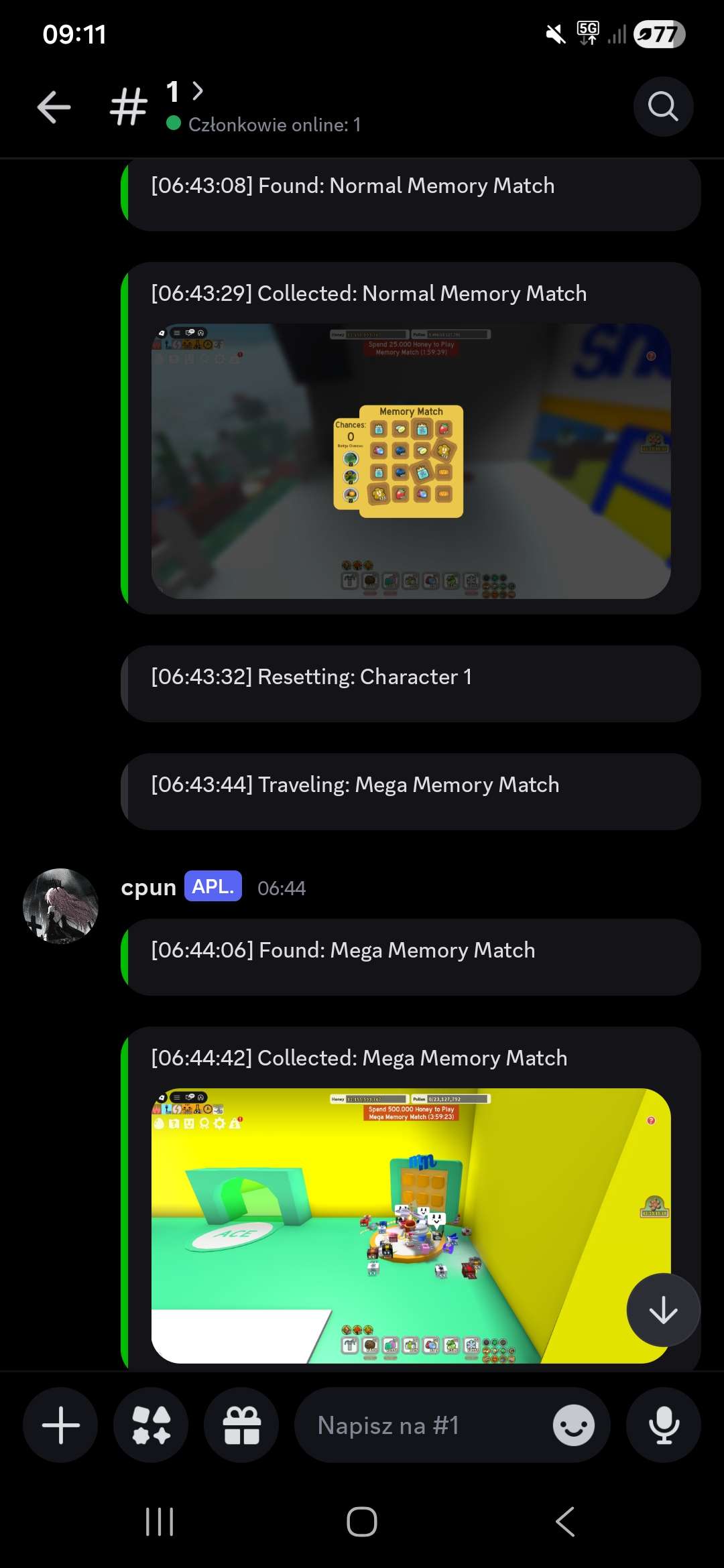Open the search icon in the channel header
724x1568 pixels.
[663, 107]
